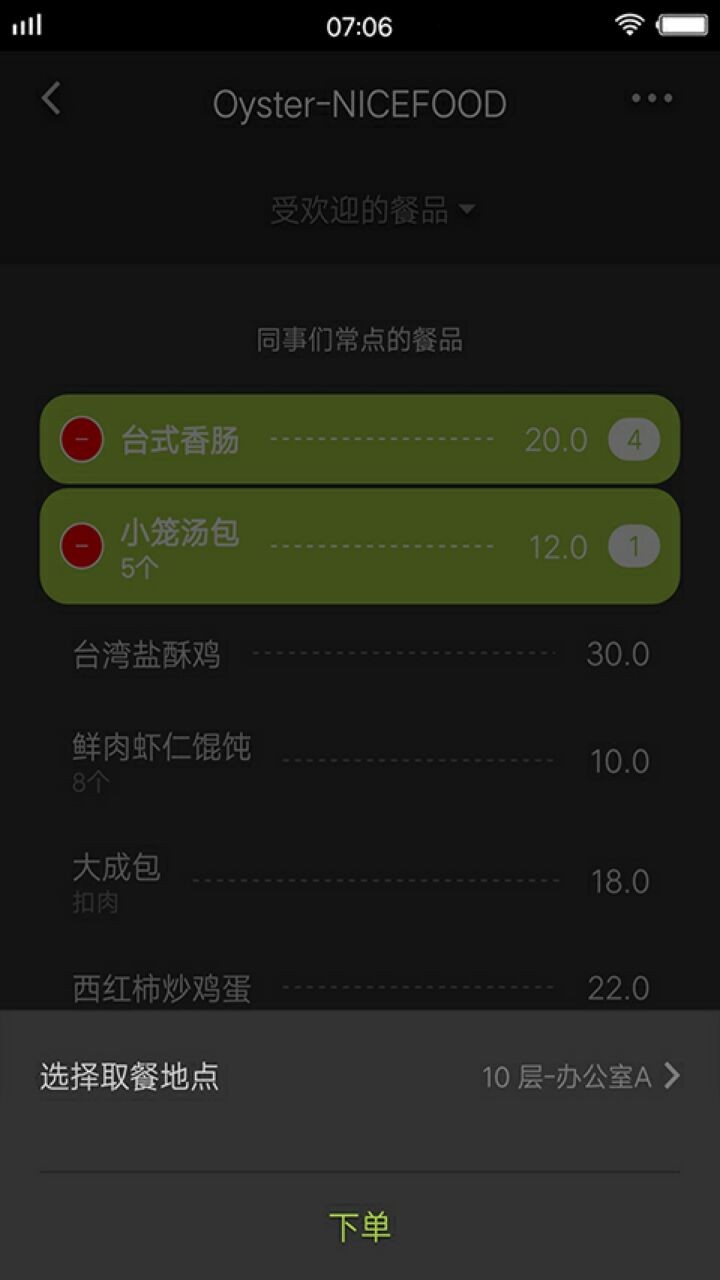Tap the Oyster-NICEFOOD title
720x1280 pixels.
360,103
